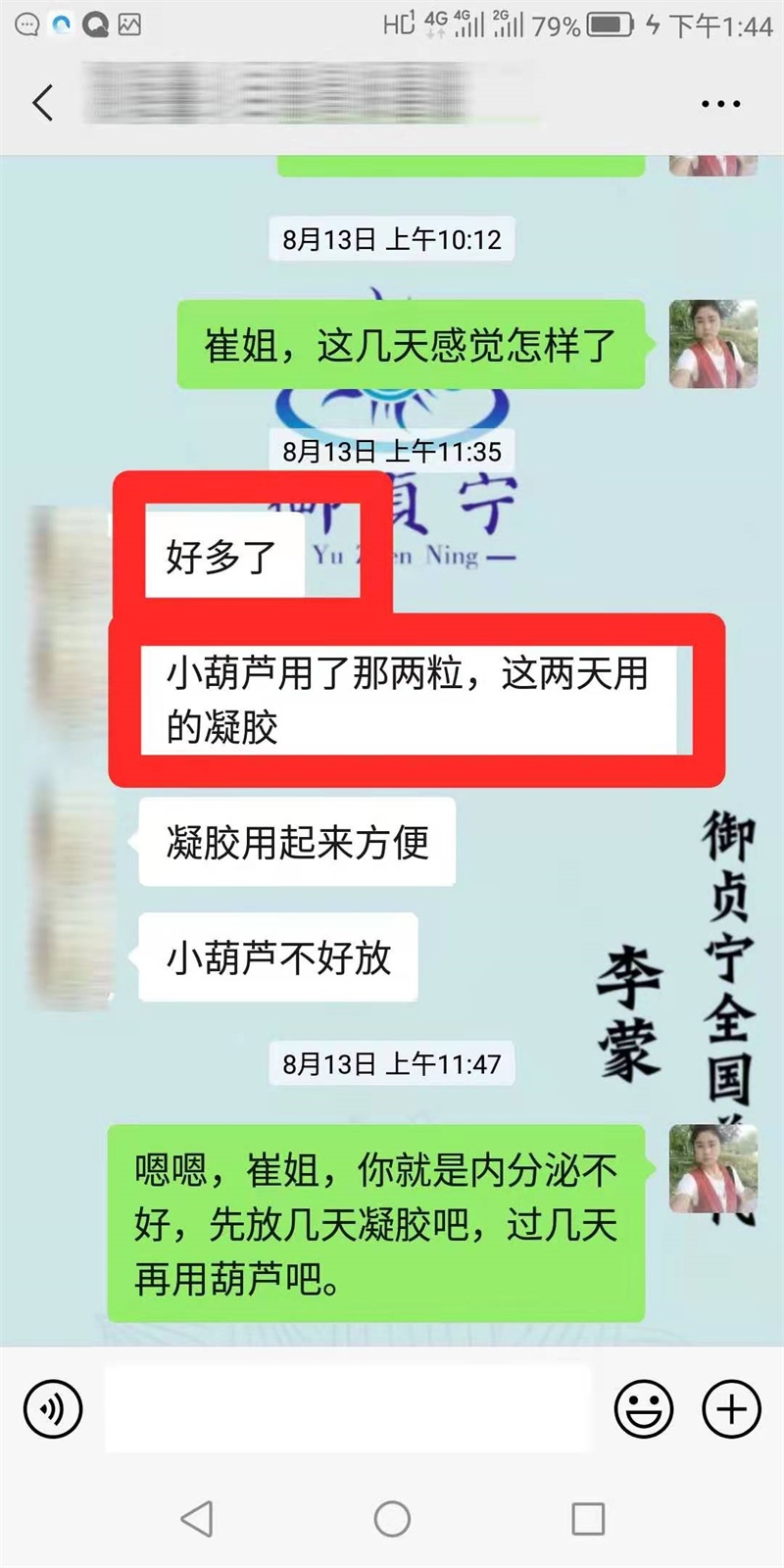Tap the system home button
This screenshot has width=784, height=1568.
click(x=392, y=1519)
